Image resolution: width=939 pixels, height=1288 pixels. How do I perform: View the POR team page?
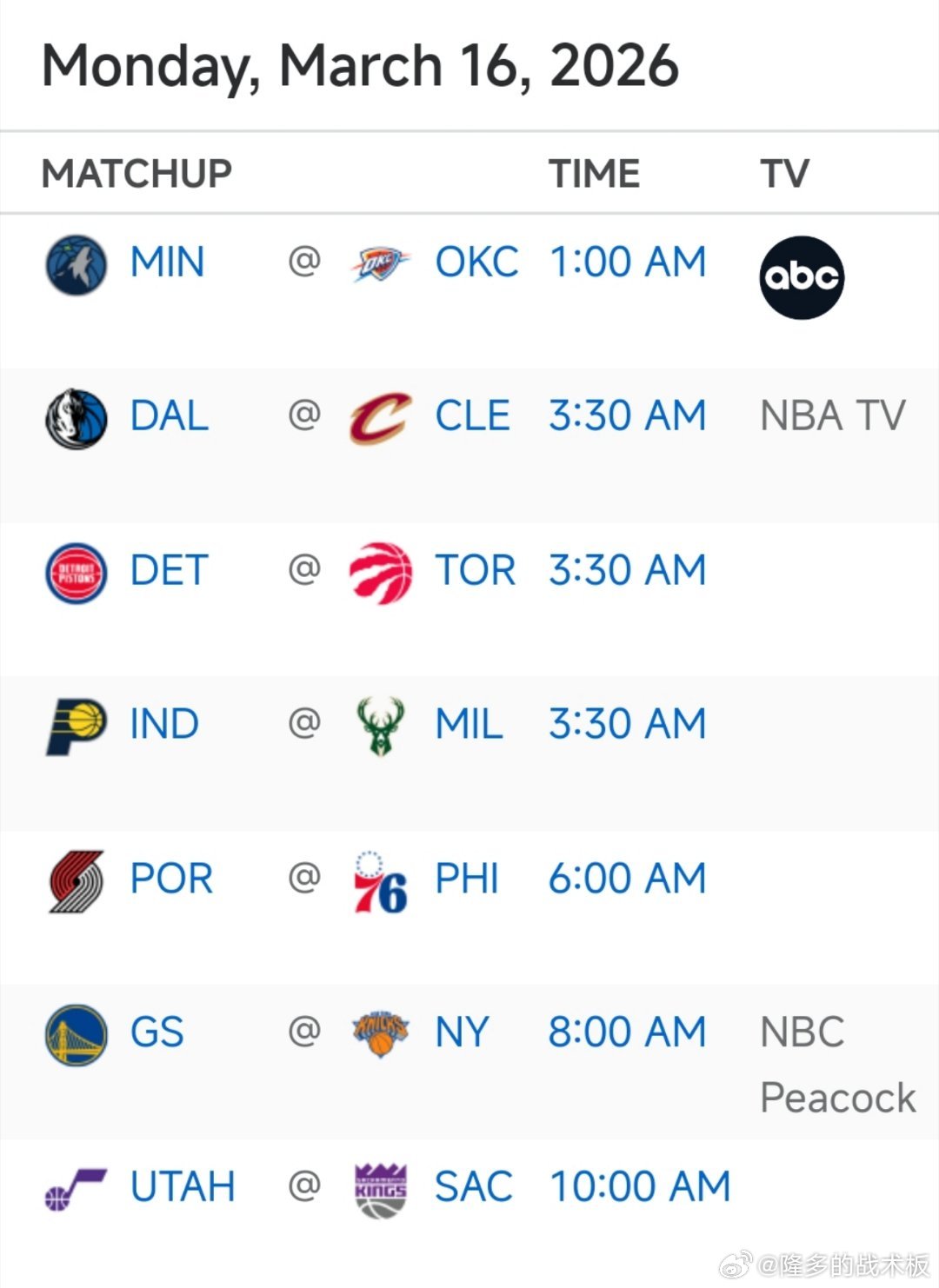click(171, 879)
